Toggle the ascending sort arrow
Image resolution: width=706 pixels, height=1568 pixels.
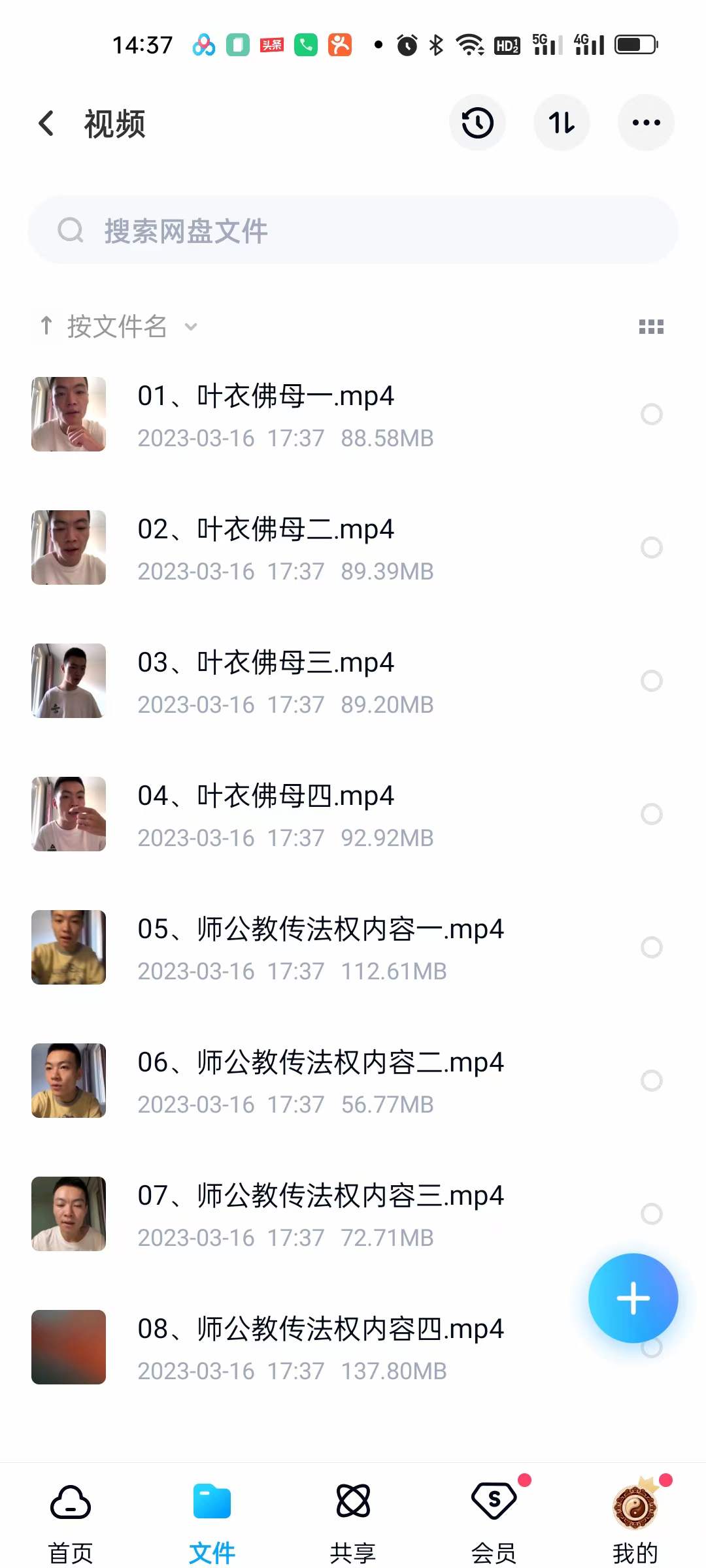(46, 326)
